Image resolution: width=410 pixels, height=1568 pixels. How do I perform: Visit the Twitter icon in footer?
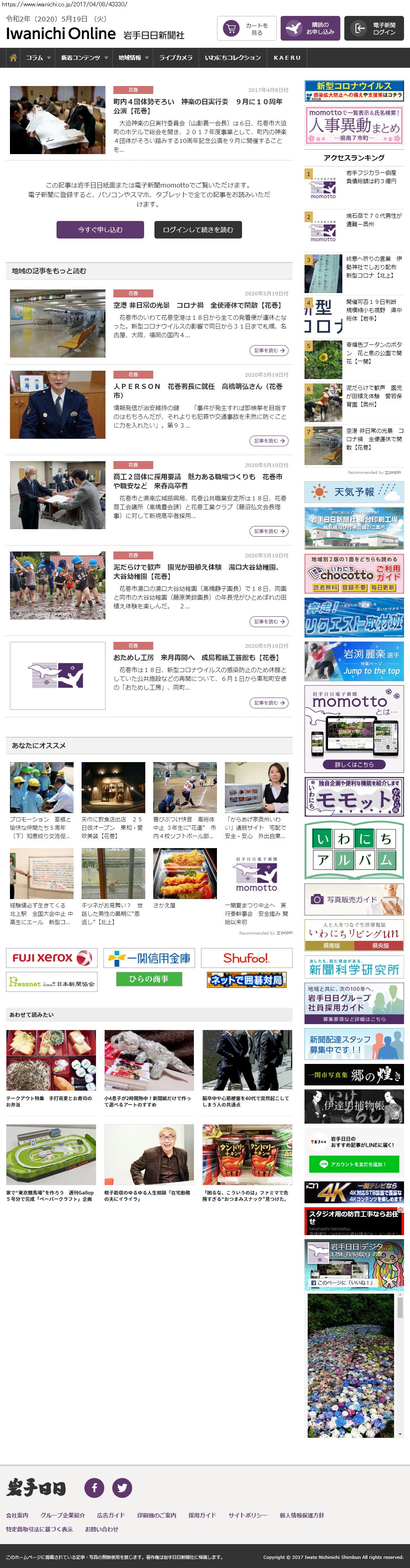122,1487
